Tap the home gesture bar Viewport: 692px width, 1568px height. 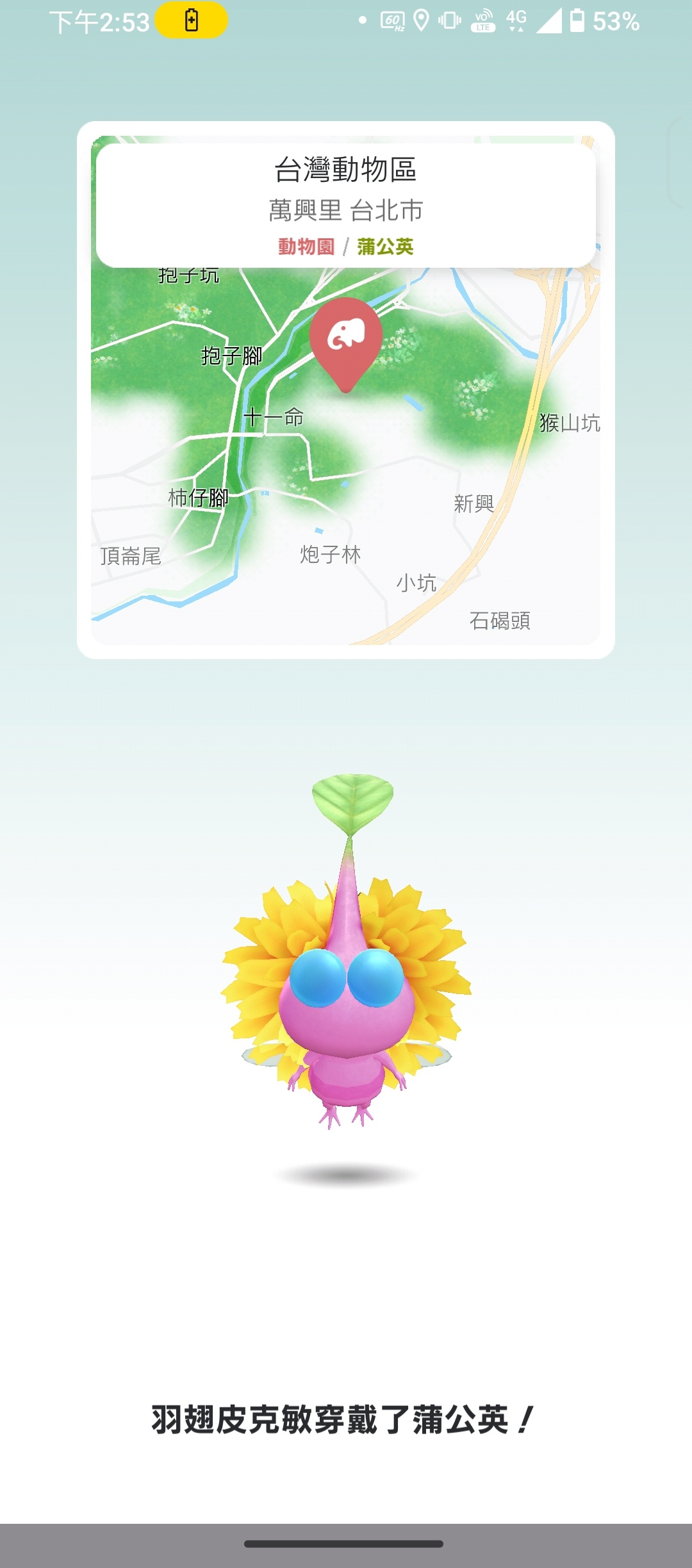344,1544
